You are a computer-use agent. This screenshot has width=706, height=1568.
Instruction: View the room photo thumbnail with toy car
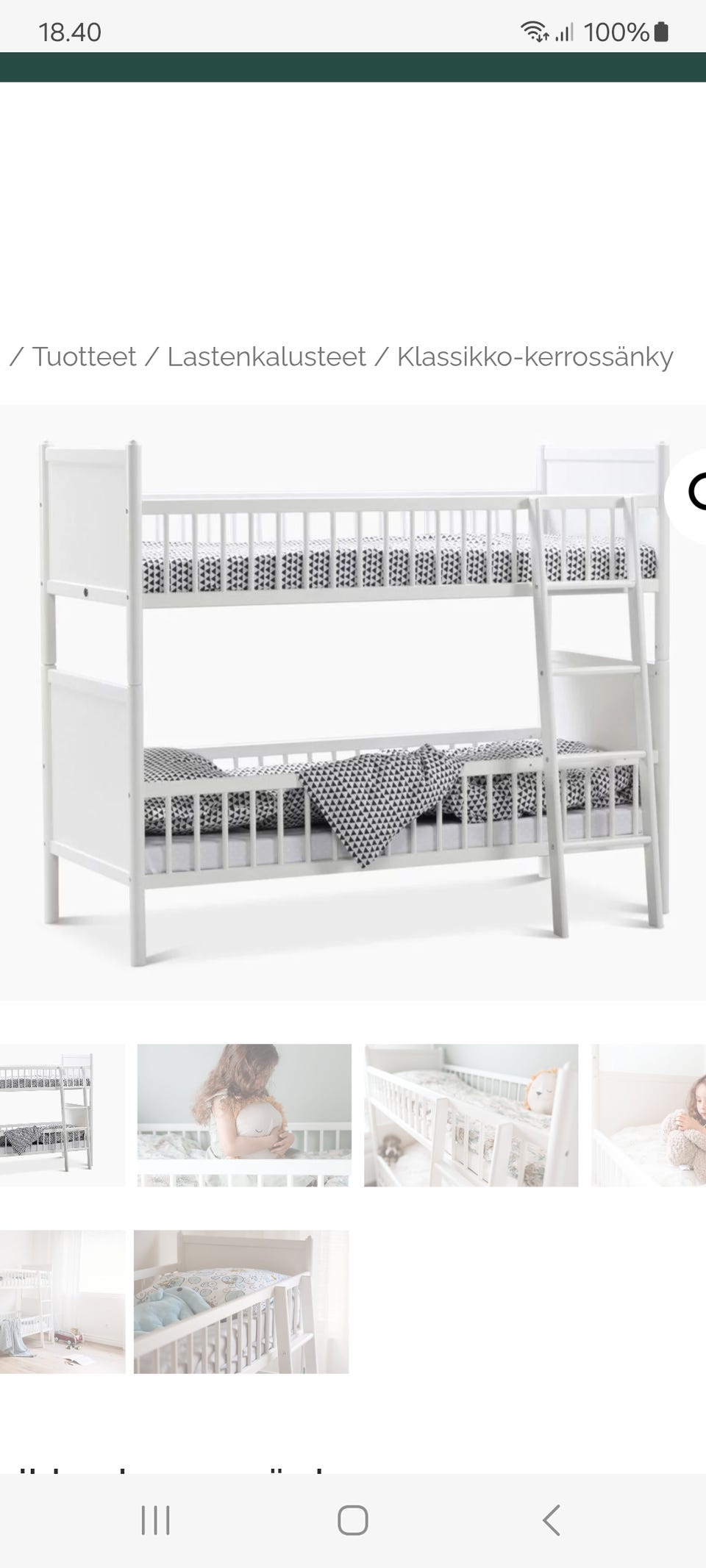(63, 1302)
